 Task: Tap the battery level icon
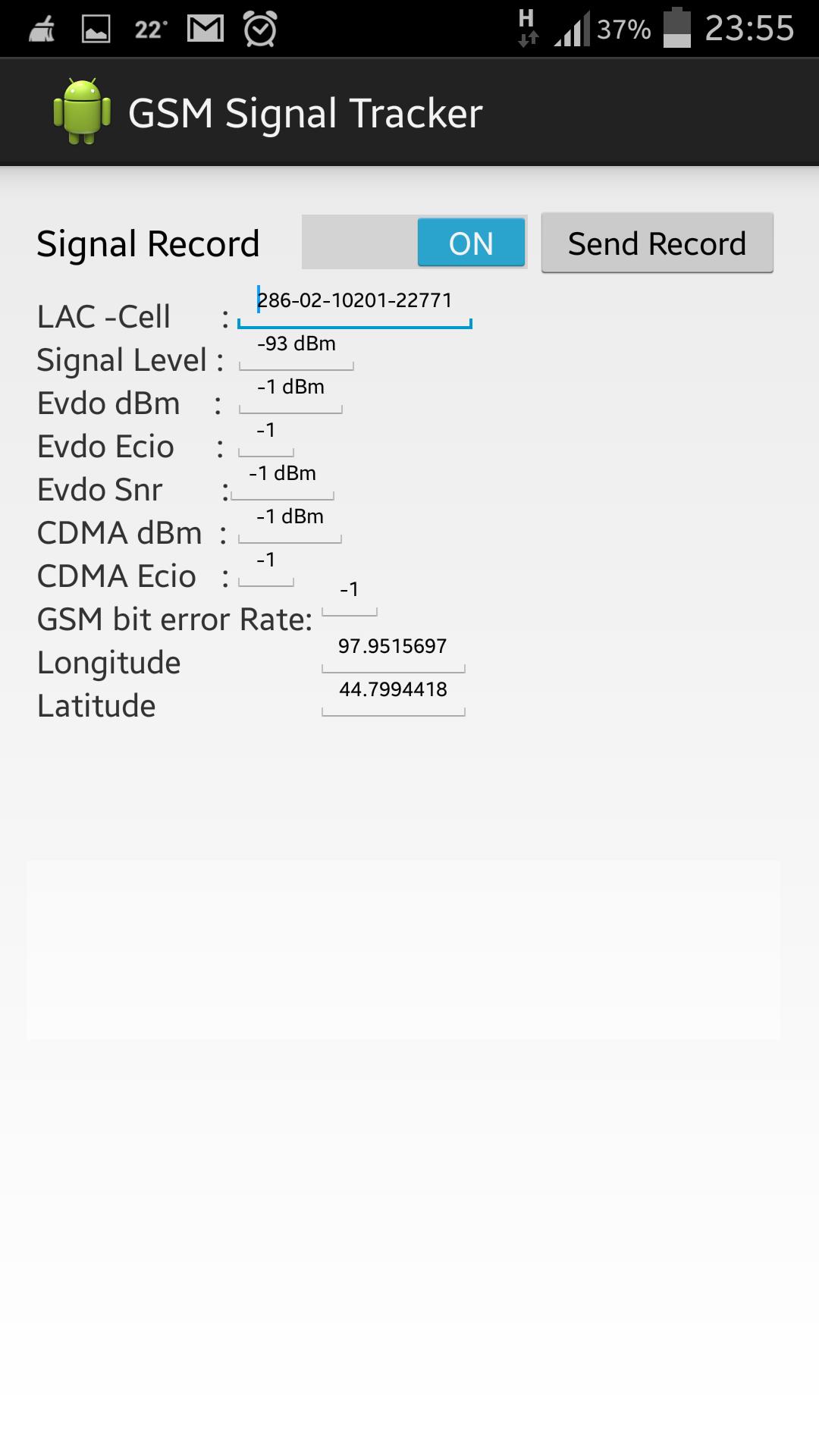coord(673,29)
